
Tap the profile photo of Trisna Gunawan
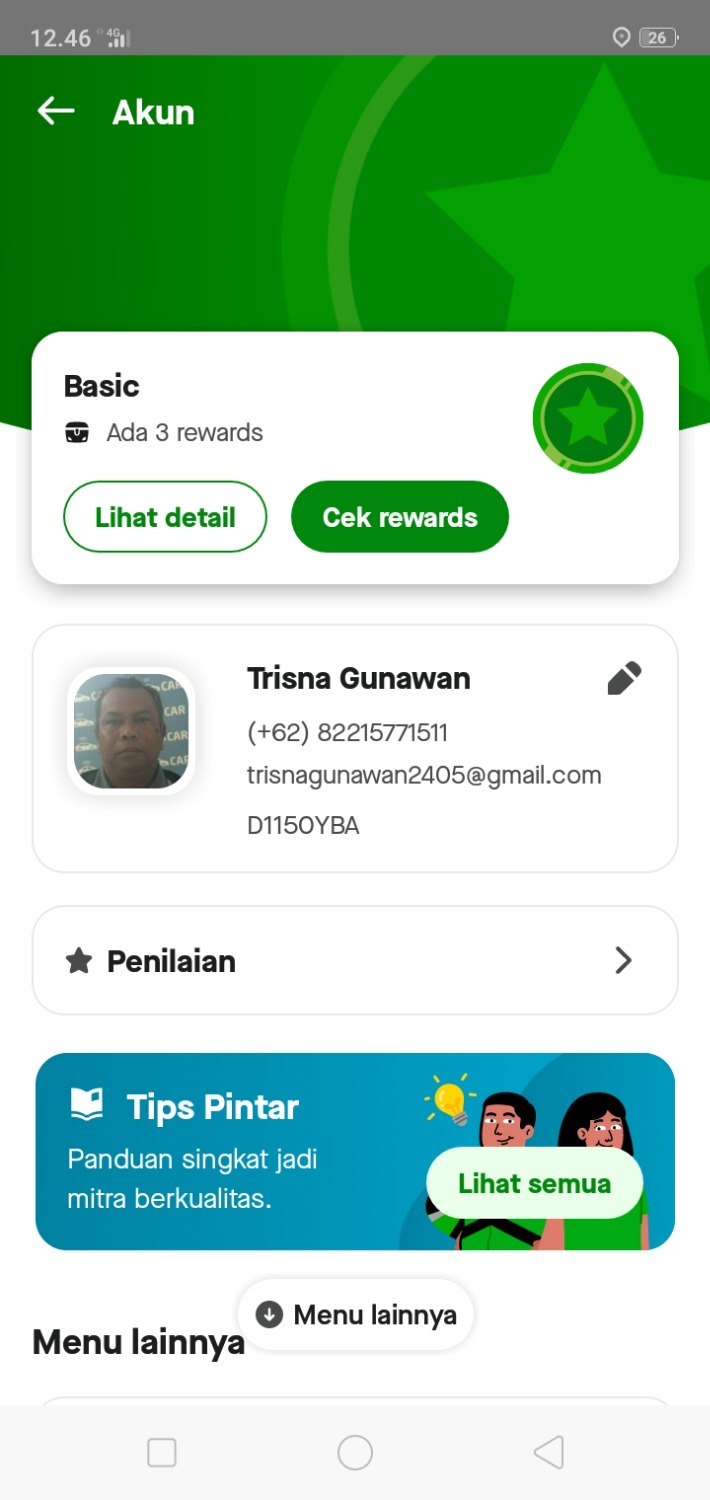pos(131,731)
